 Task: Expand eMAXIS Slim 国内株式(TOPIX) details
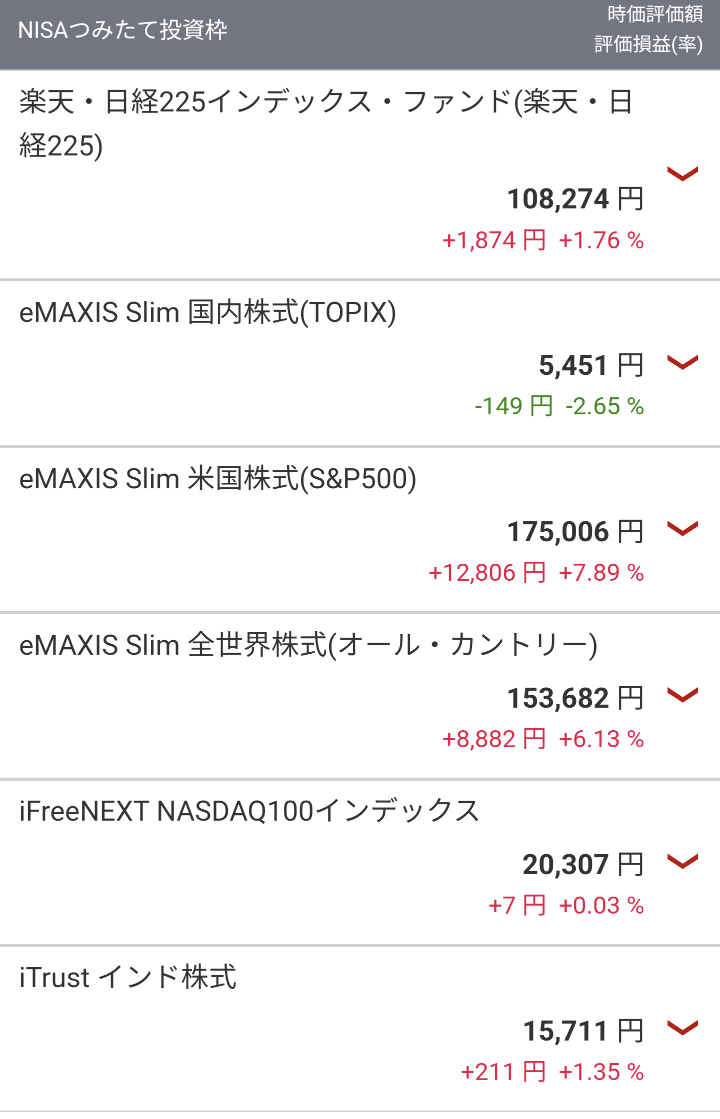coord(682,363)
